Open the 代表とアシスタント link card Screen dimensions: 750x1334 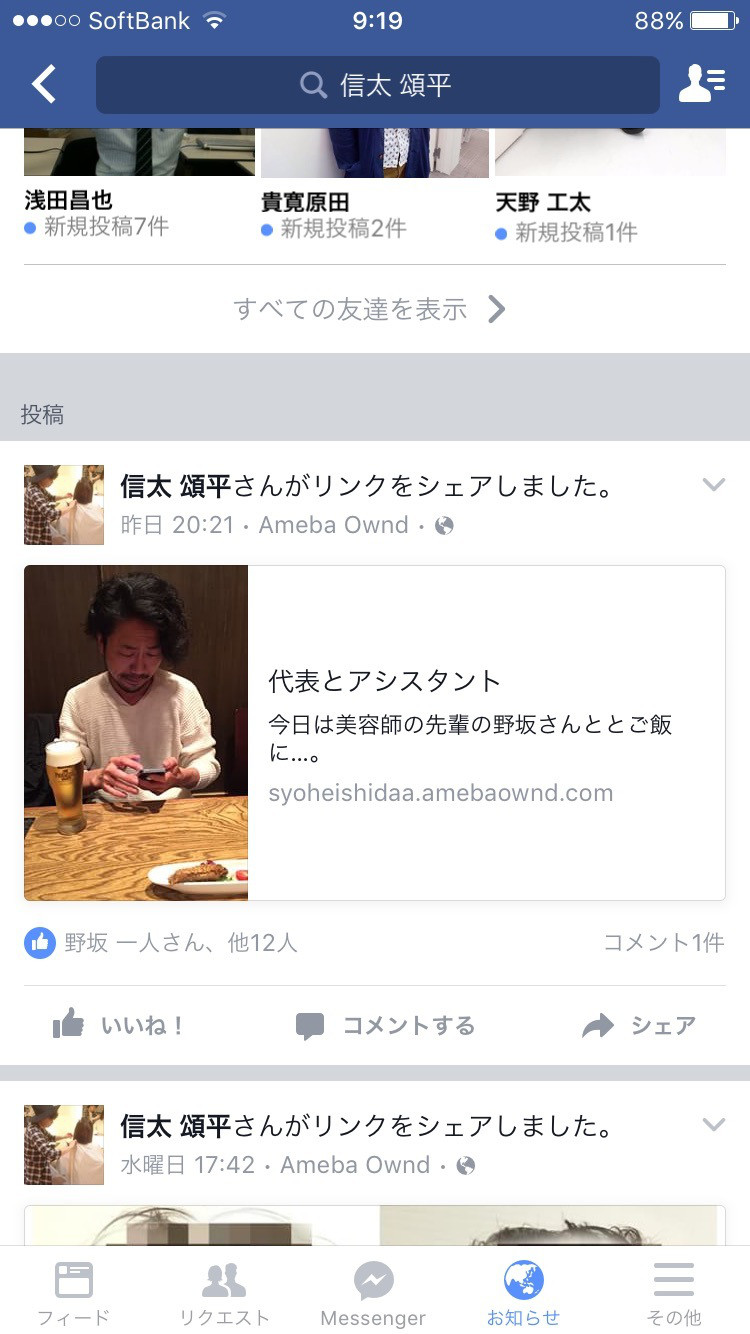(x=374, y=733)
